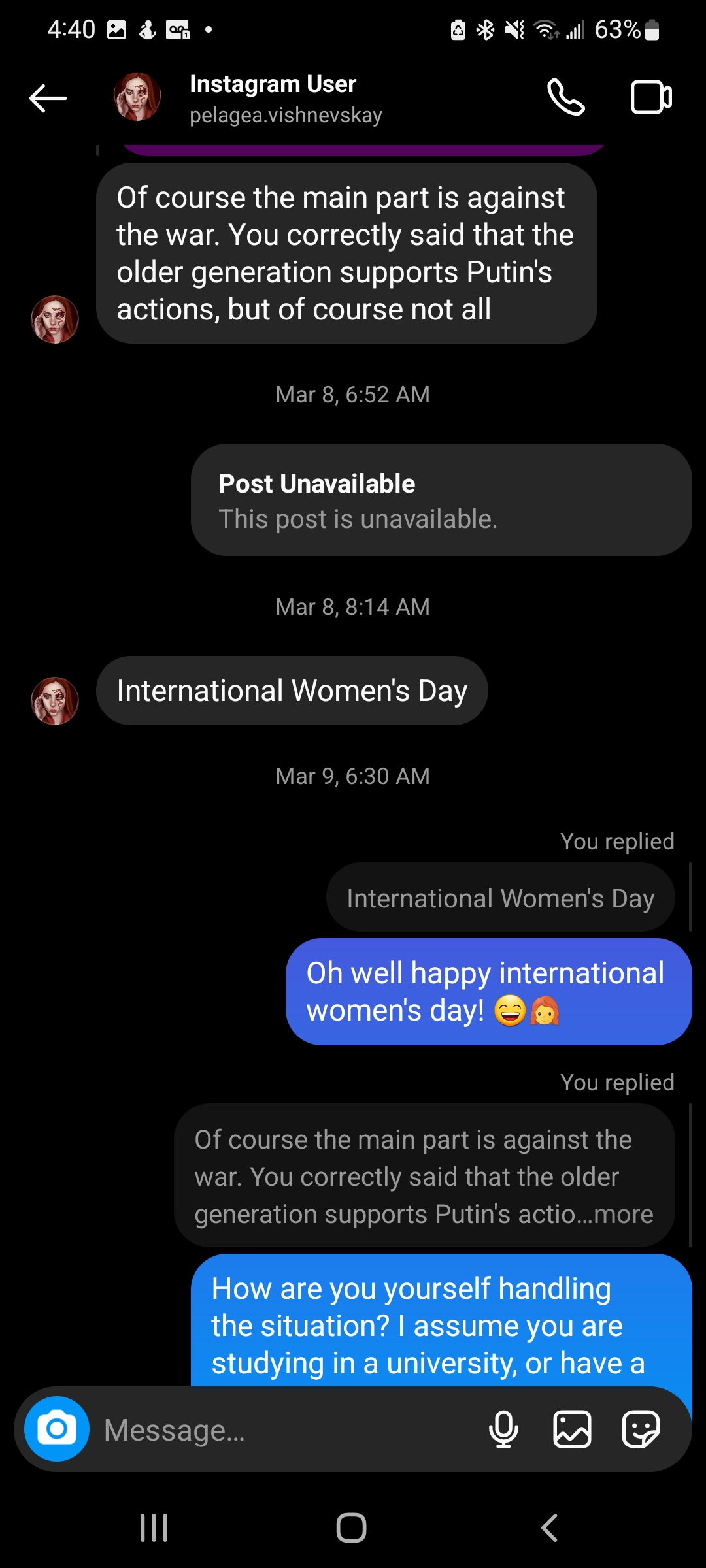This screenshot has height=1568, width=706.
Task: Jump to the quoted International Women's Day message
Action: (500, 898)
